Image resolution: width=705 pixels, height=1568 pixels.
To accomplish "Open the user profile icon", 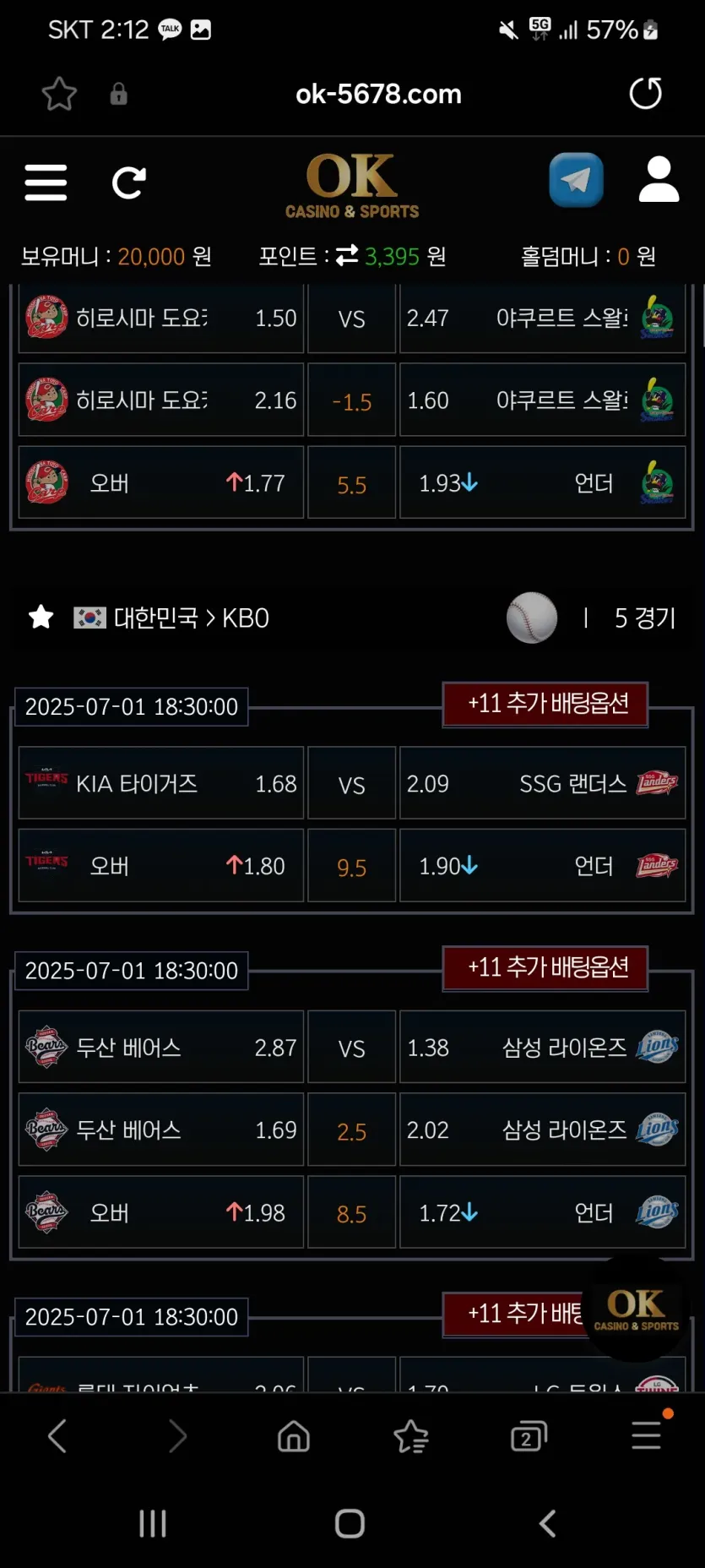I will pos(659,179).
